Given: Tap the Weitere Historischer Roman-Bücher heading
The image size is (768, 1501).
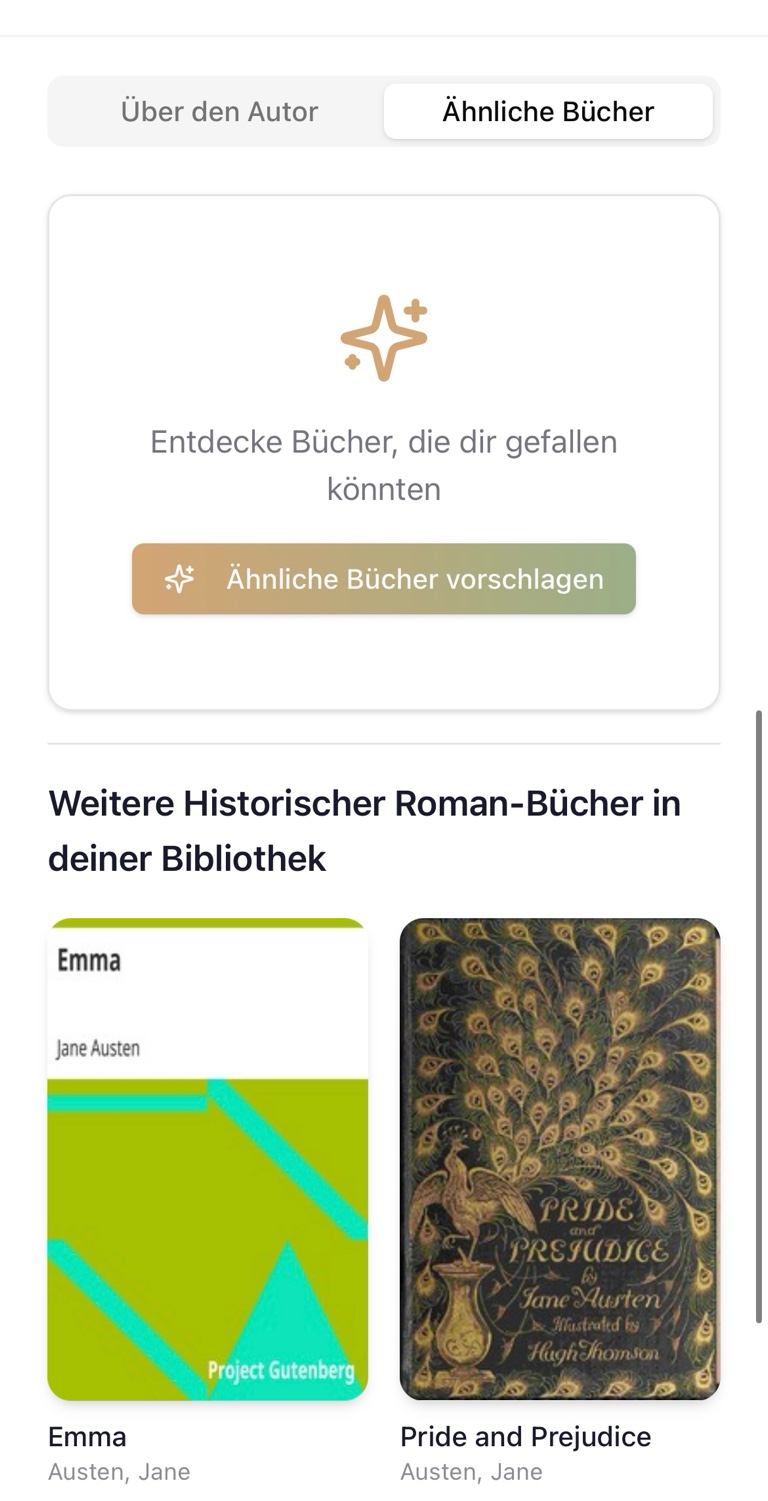Looking at the screenshot, I should (x=365, y=829).
